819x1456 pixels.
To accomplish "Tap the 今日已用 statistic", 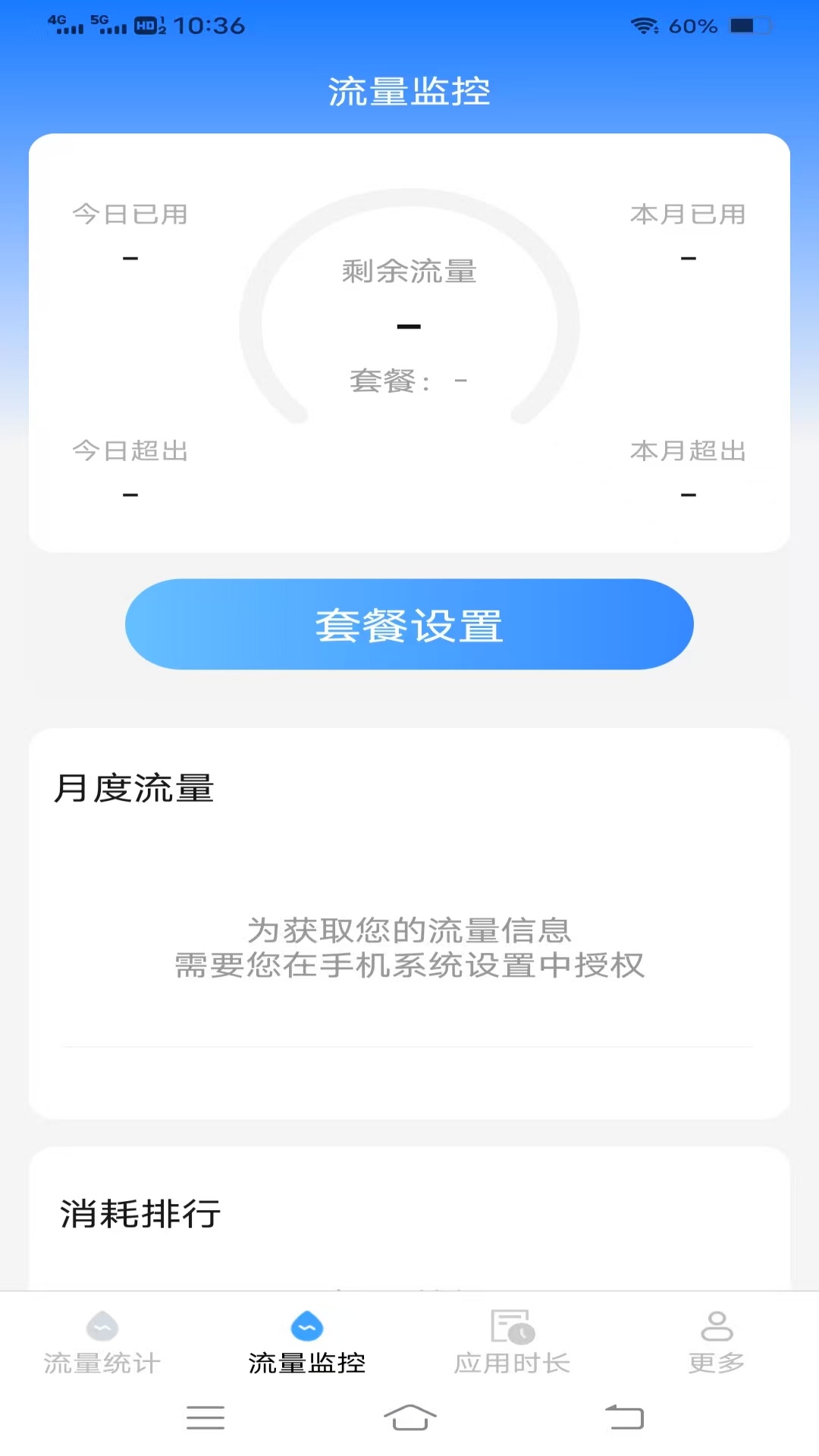I will pyautogui.click(x=130, y=235).
